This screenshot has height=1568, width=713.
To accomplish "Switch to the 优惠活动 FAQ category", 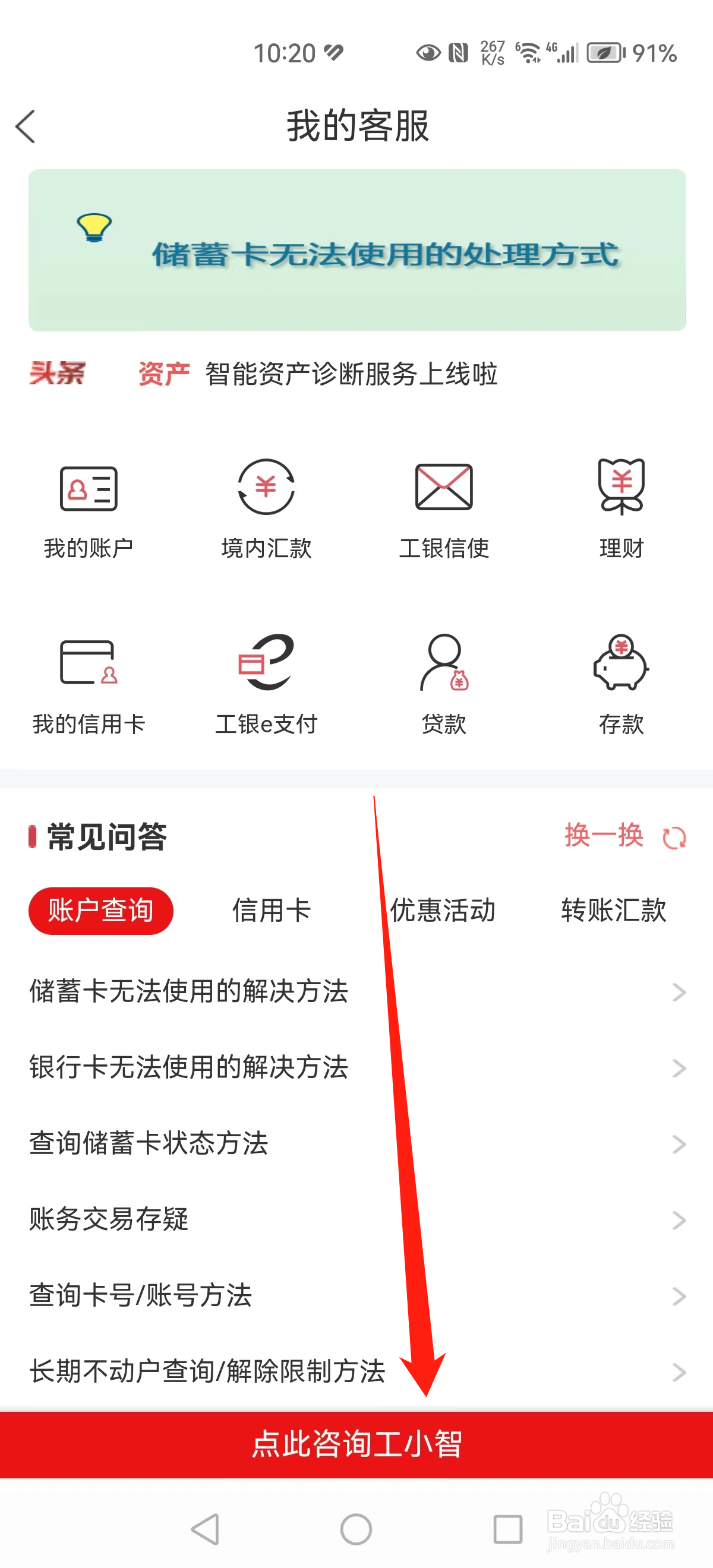I will pyautogui.click(x=444, y=909).
